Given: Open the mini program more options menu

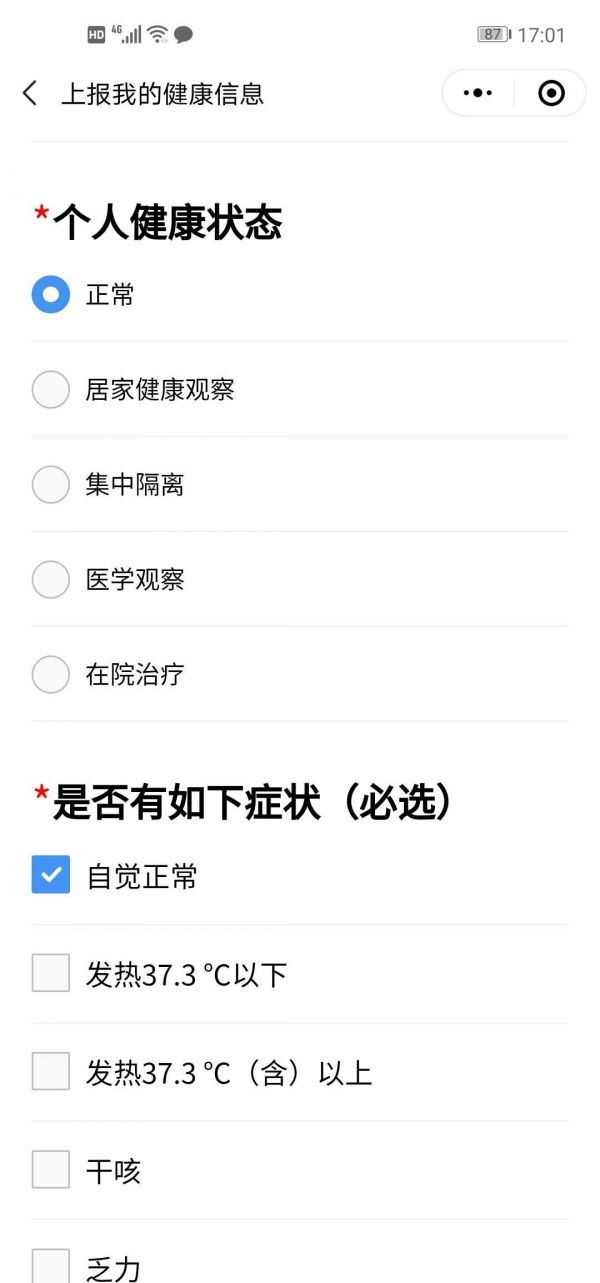Looking at the screenshot, I should 478,93.
